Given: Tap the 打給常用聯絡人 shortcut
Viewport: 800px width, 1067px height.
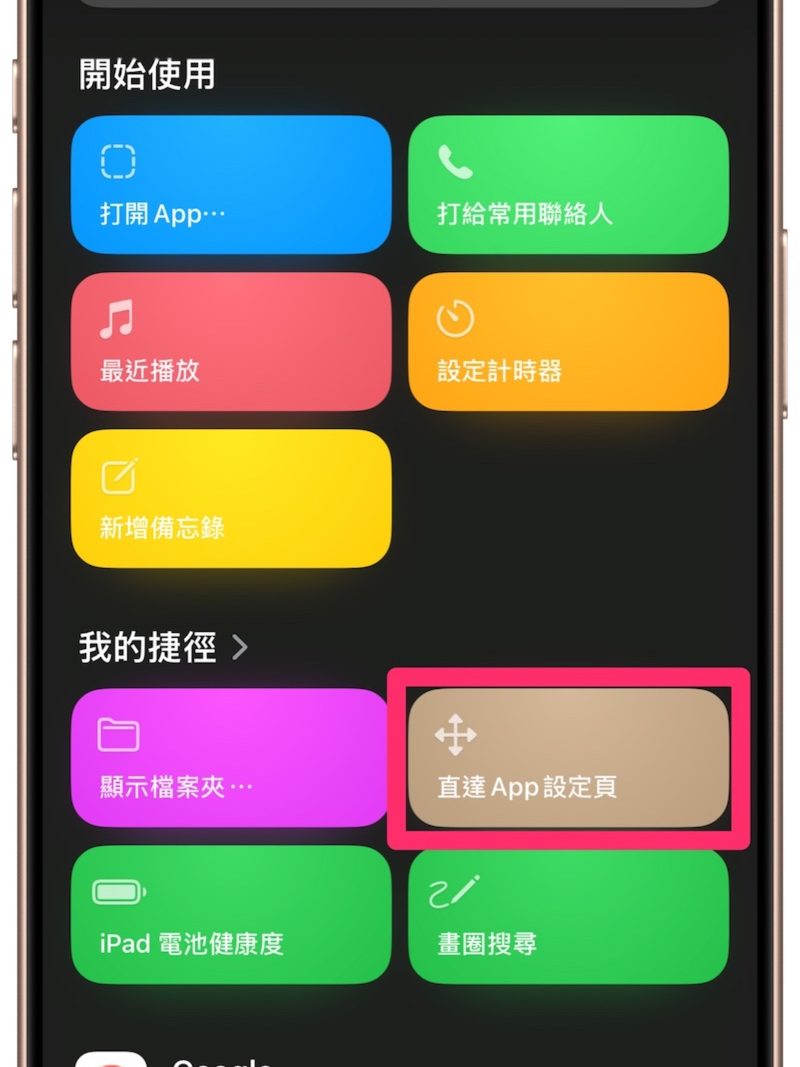Looking at the screenshot, I should (x=568, y=185).
